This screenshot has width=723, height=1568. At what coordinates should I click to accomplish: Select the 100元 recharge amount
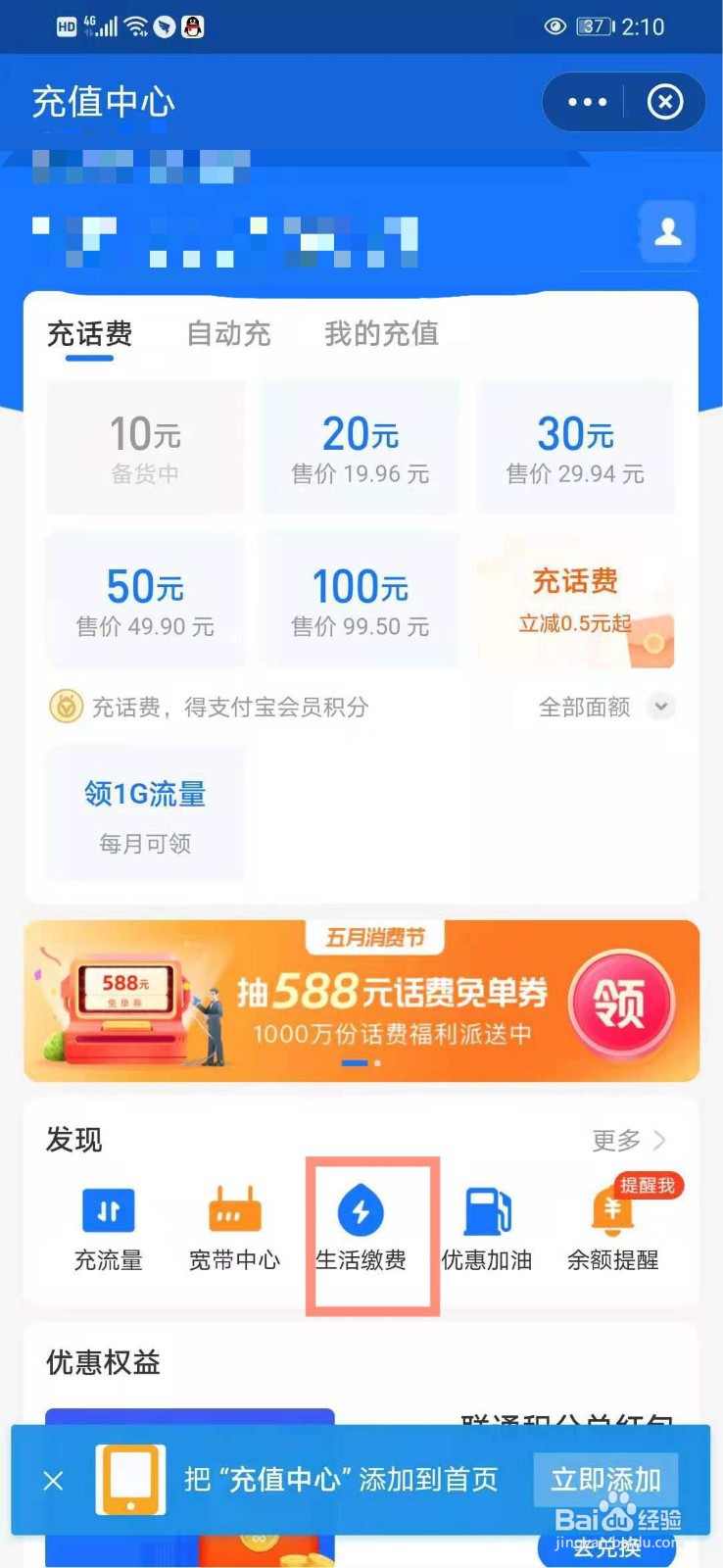tap(359, 600)
